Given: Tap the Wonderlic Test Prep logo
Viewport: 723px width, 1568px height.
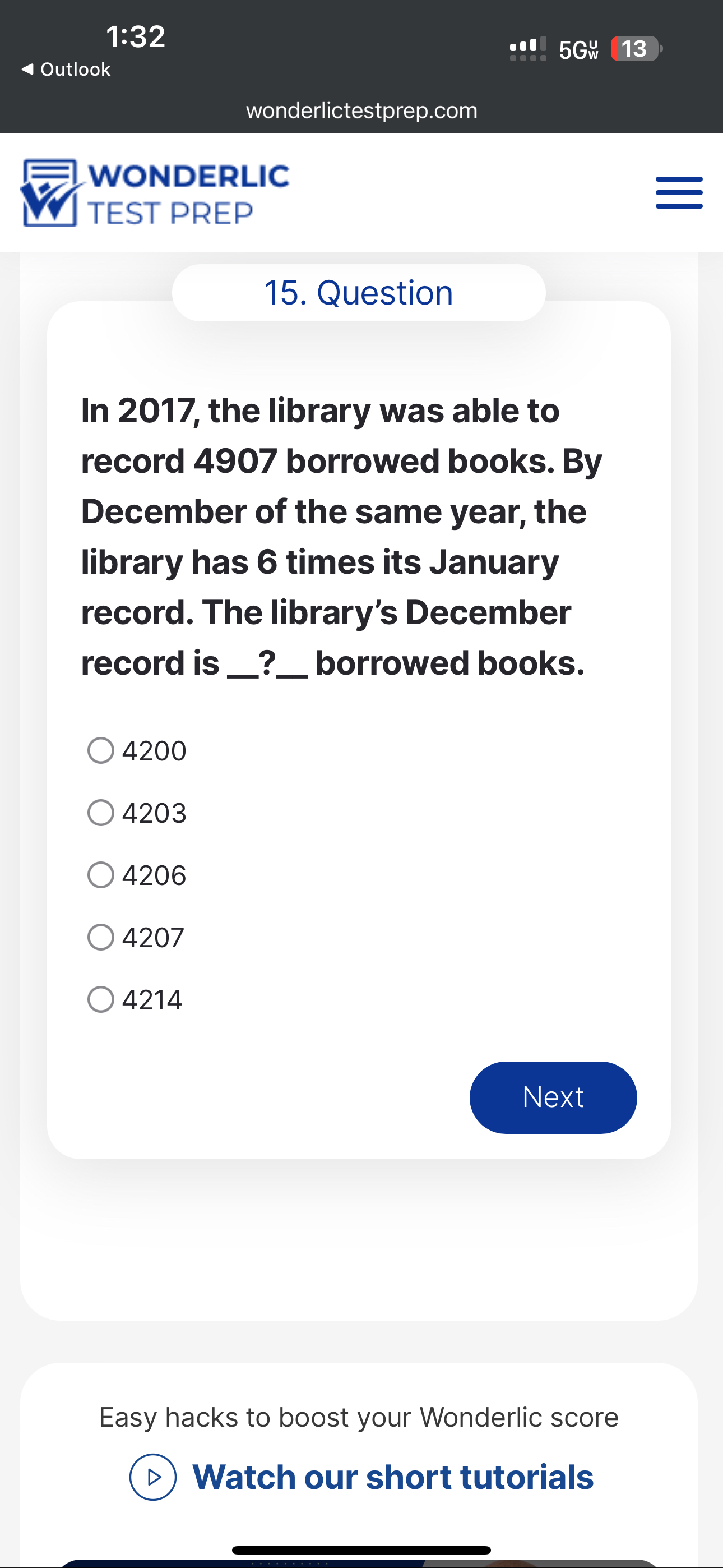Looking at the screenshot, I should [x=155, y=193].
